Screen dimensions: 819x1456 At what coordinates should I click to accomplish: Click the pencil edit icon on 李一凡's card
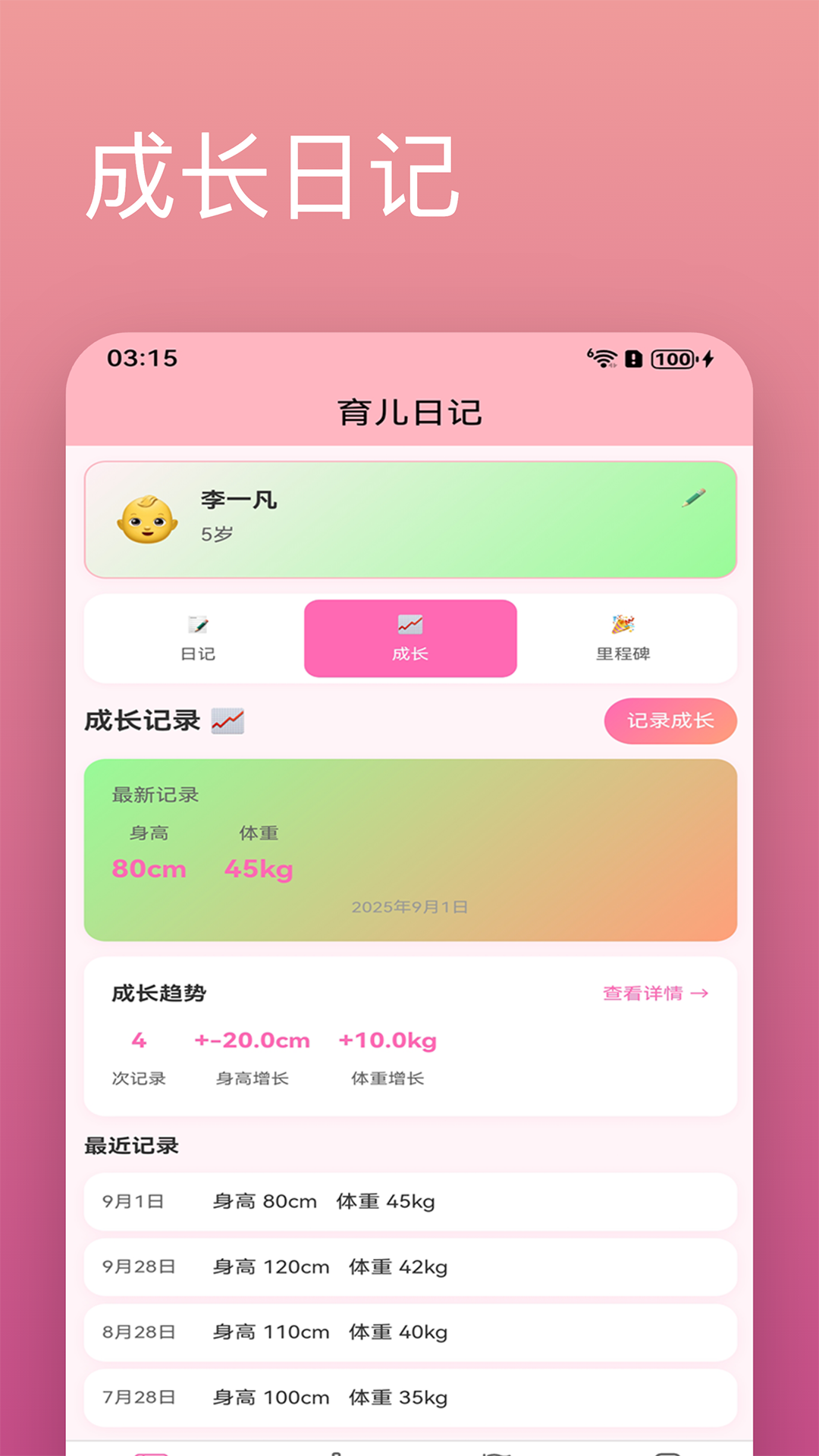(695, 497)
